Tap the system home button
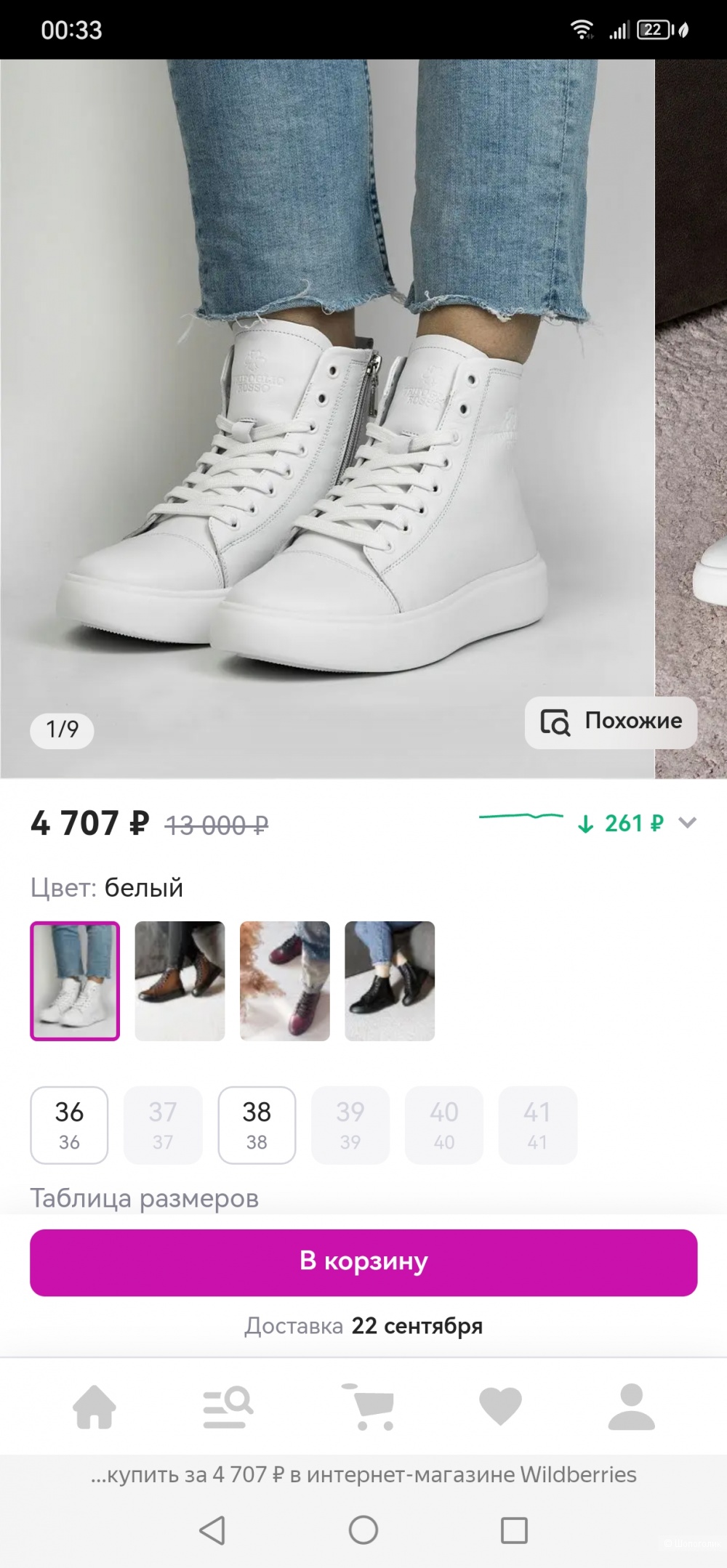727x1568 pixels. [x=363, y=1530]
